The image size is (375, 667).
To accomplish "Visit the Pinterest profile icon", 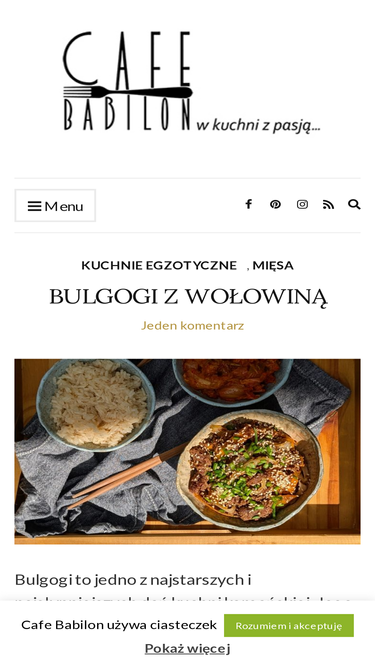I will (275, 205).
